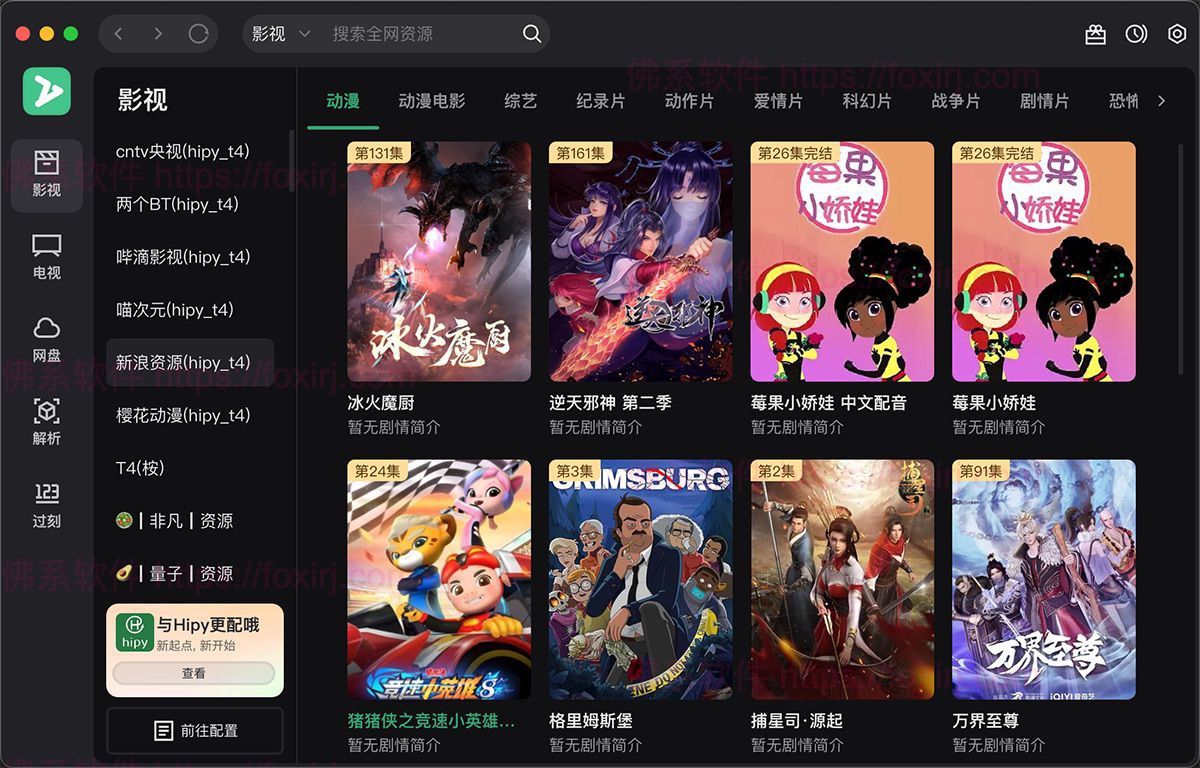Switch to the 电视 sidebar section
The width and height of the screenshot is (1200, 768).
(46, 257)
